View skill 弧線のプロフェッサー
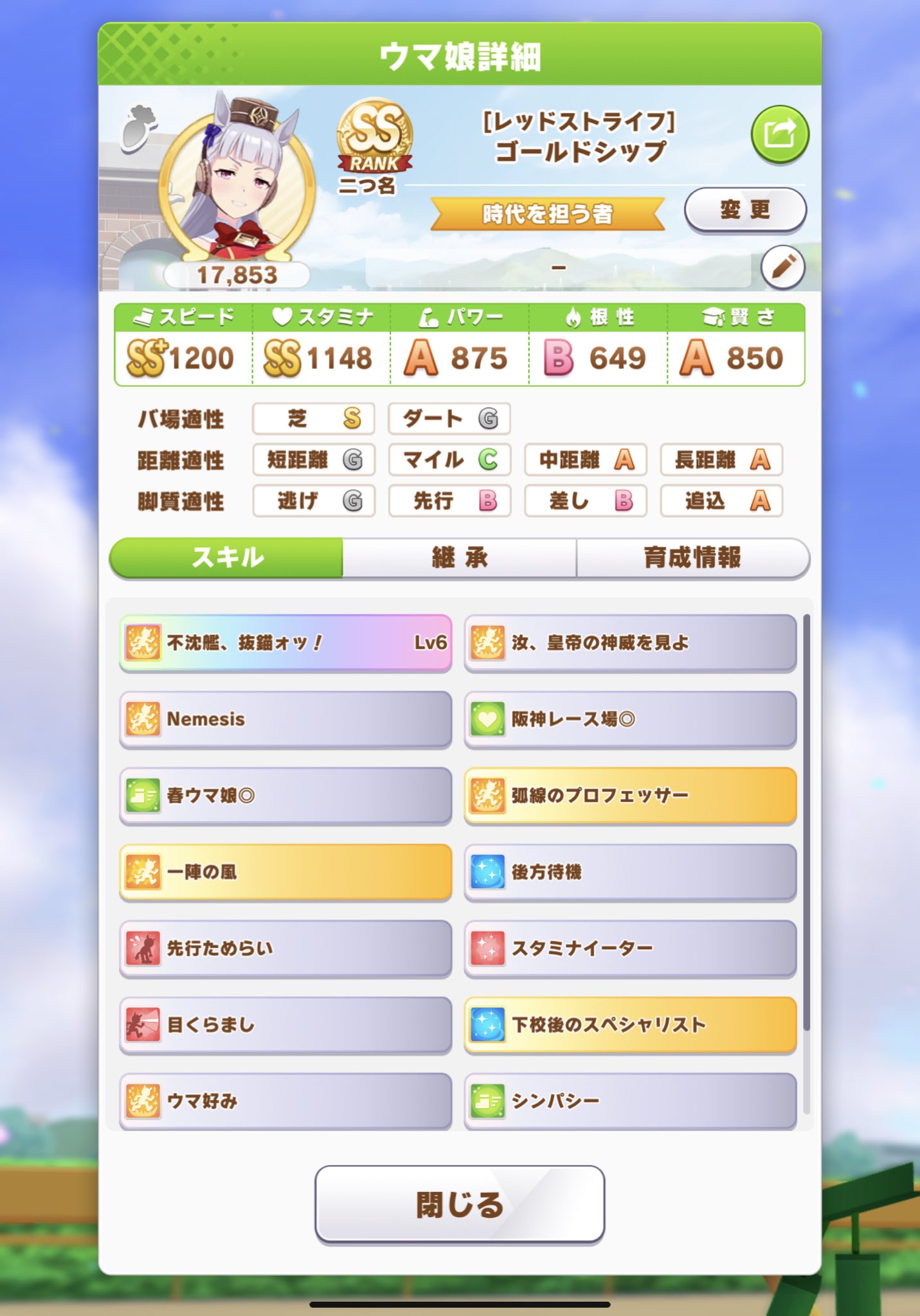Screen dimensions: 920x1316 [x=630, y=796]
